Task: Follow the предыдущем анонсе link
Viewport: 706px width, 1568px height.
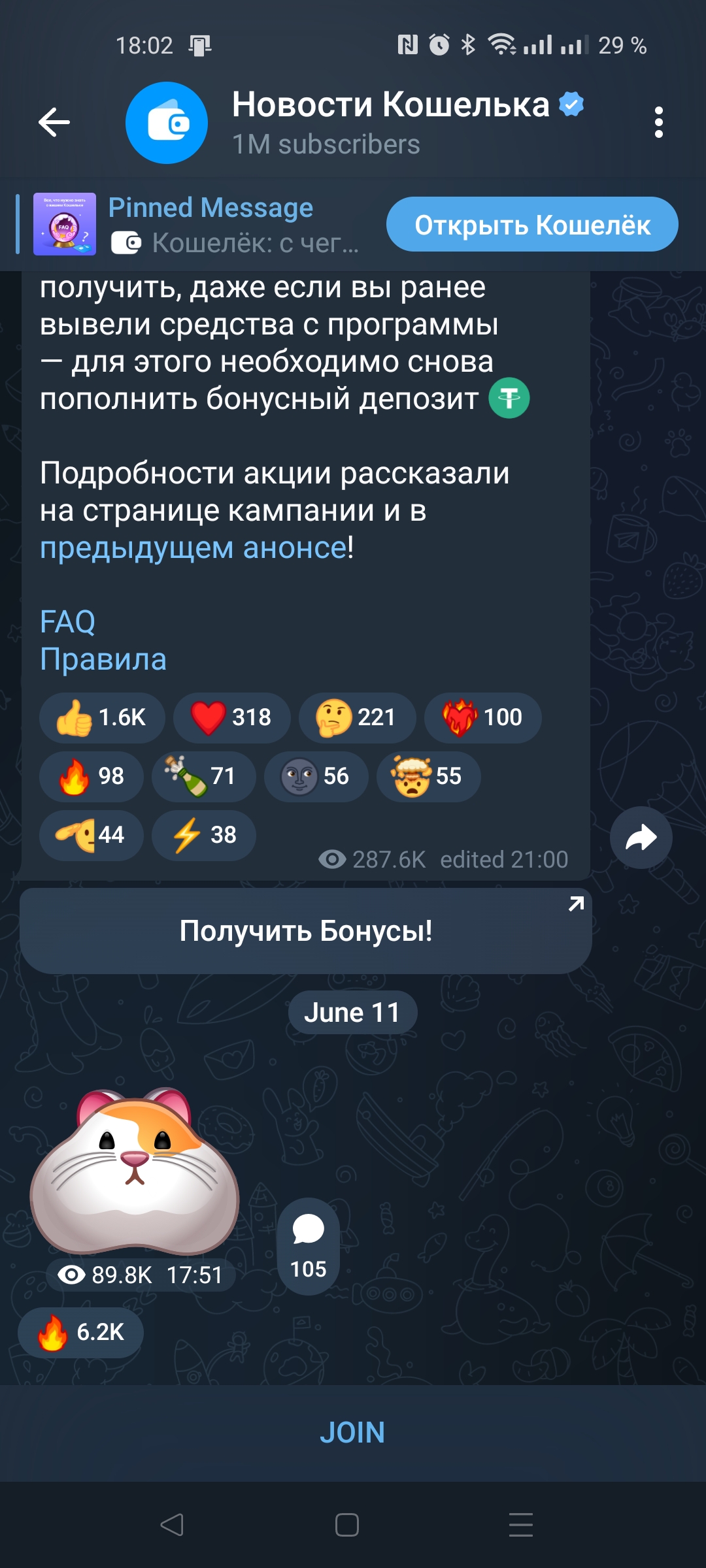Action: (x=193, y=547)
